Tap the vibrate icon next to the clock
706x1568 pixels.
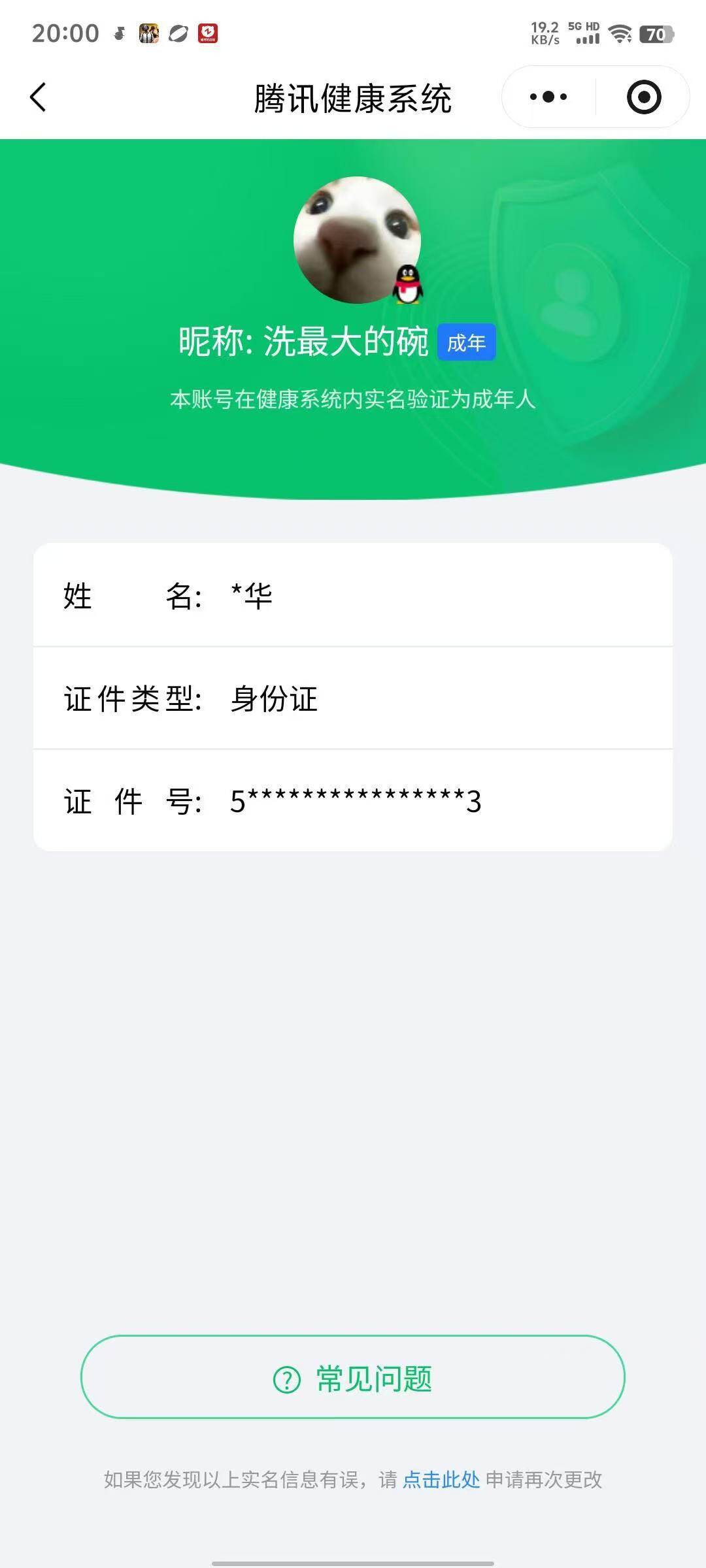(x=119, y=33)
